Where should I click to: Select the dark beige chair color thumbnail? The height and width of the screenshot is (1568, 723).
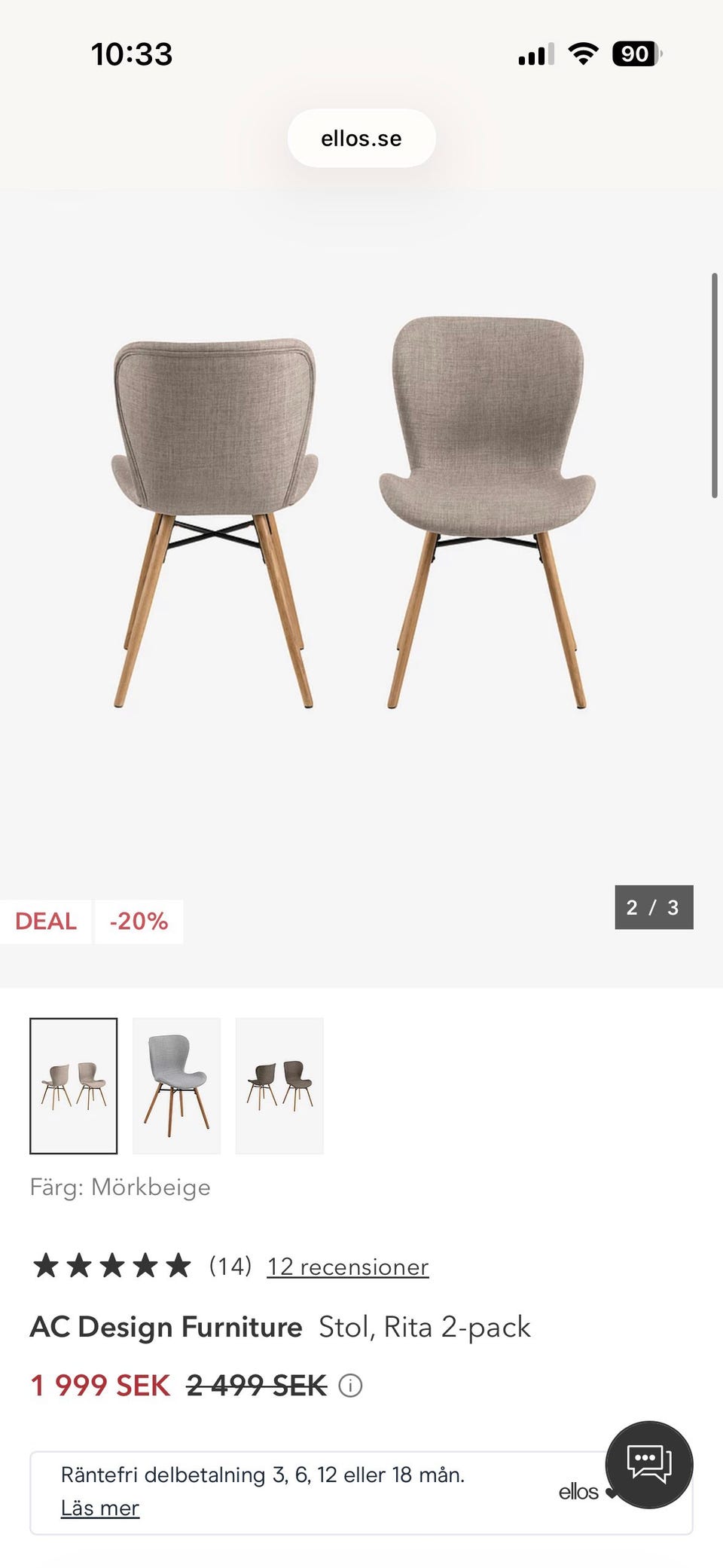pos(74,1085)
